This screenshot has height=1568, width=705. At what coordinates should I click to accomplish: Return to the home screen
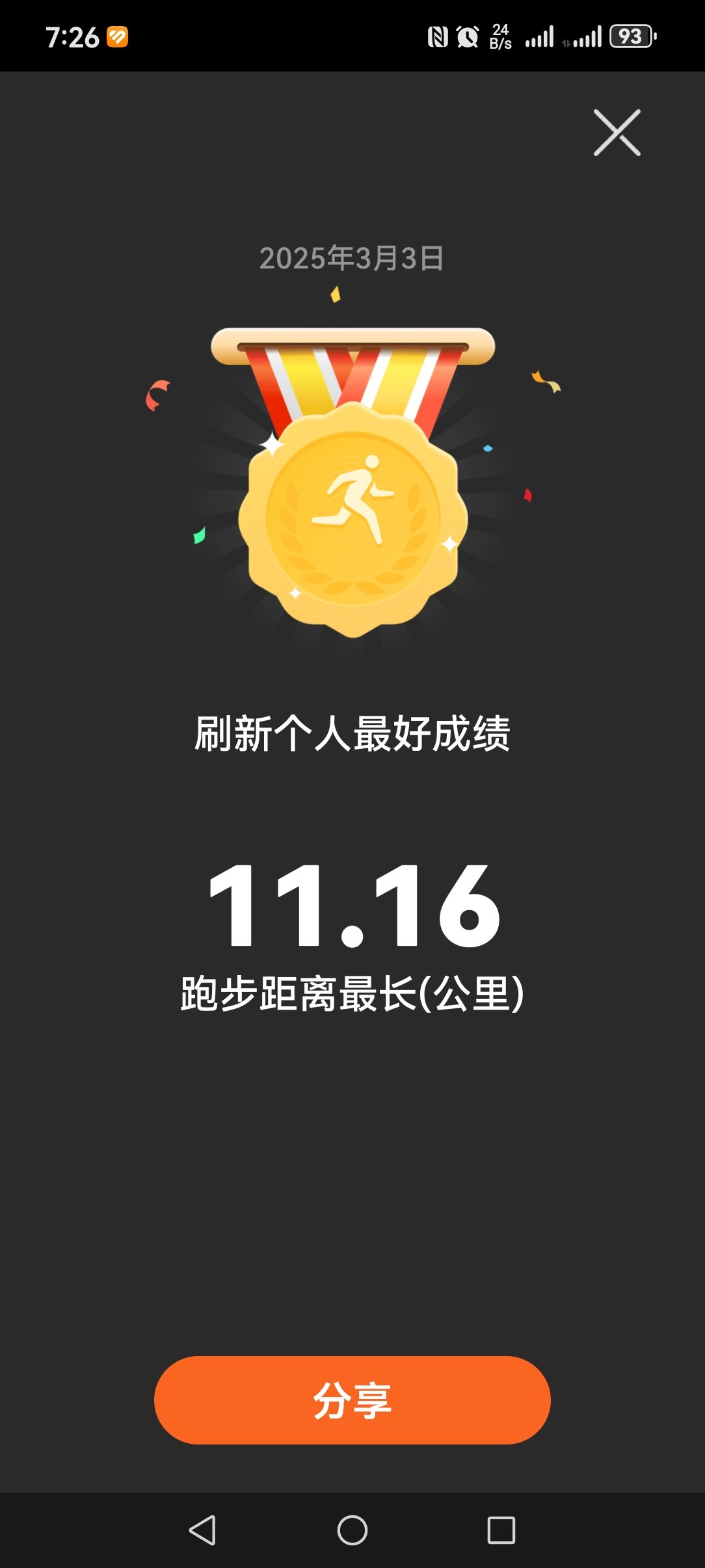click(x=352, y=1530)
